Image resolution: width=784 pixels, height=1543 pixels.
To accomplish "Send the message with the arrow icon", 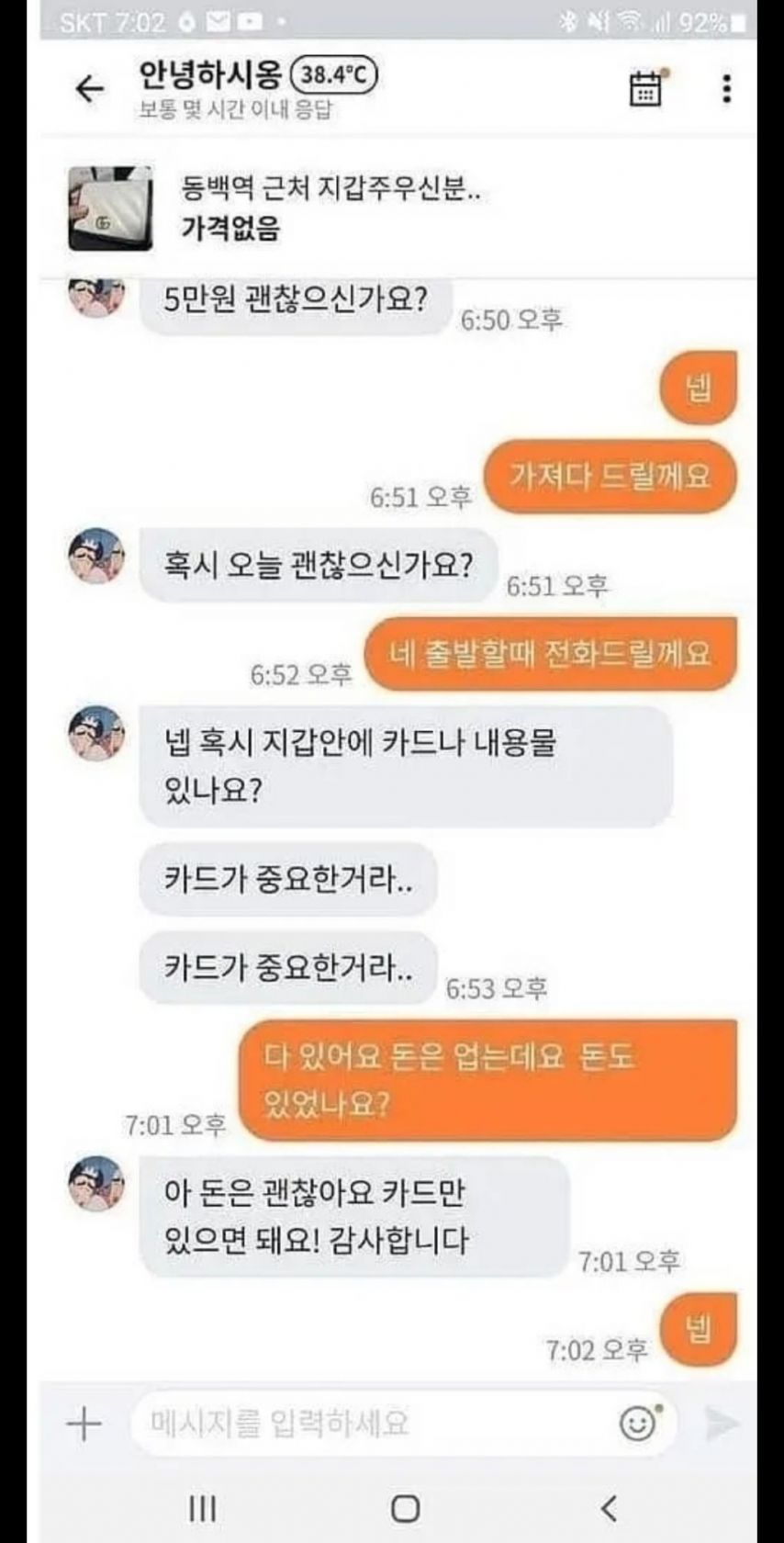I will pos(722,1424).
